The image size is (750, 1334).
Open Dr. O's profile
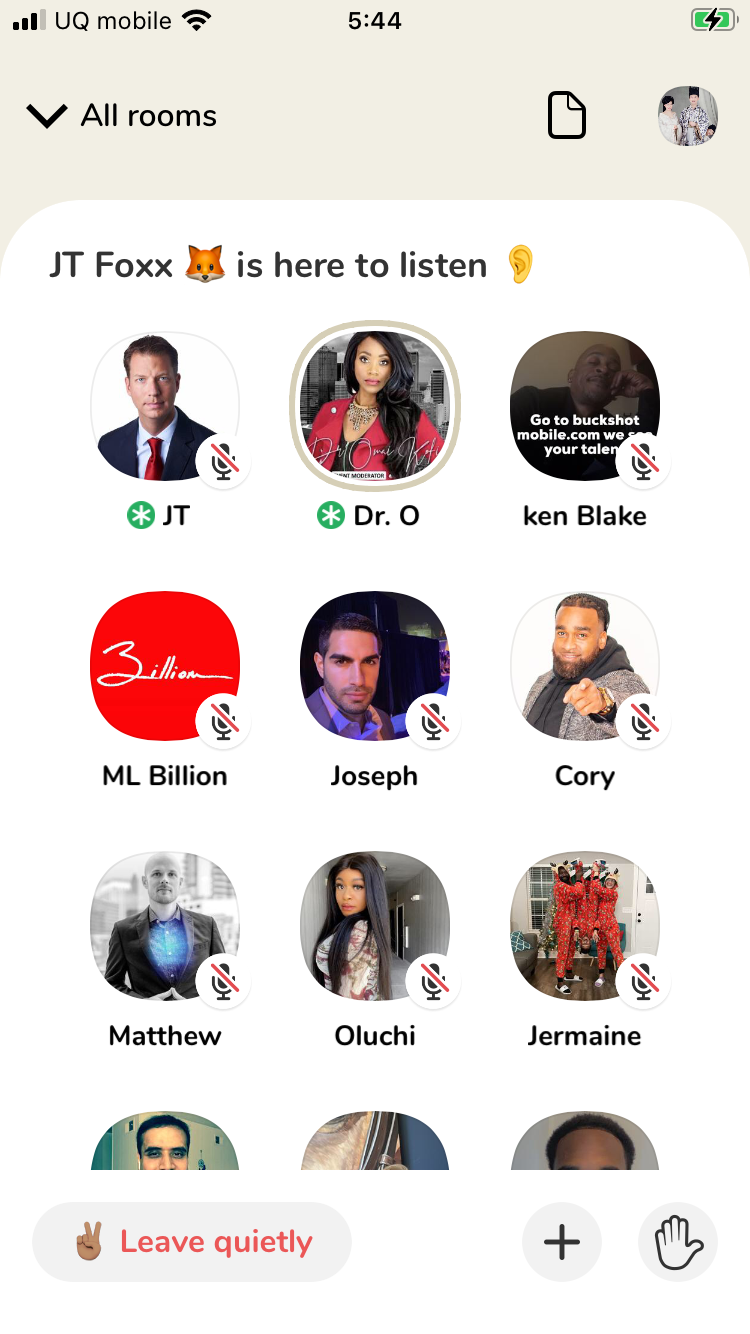click(375, 407)
